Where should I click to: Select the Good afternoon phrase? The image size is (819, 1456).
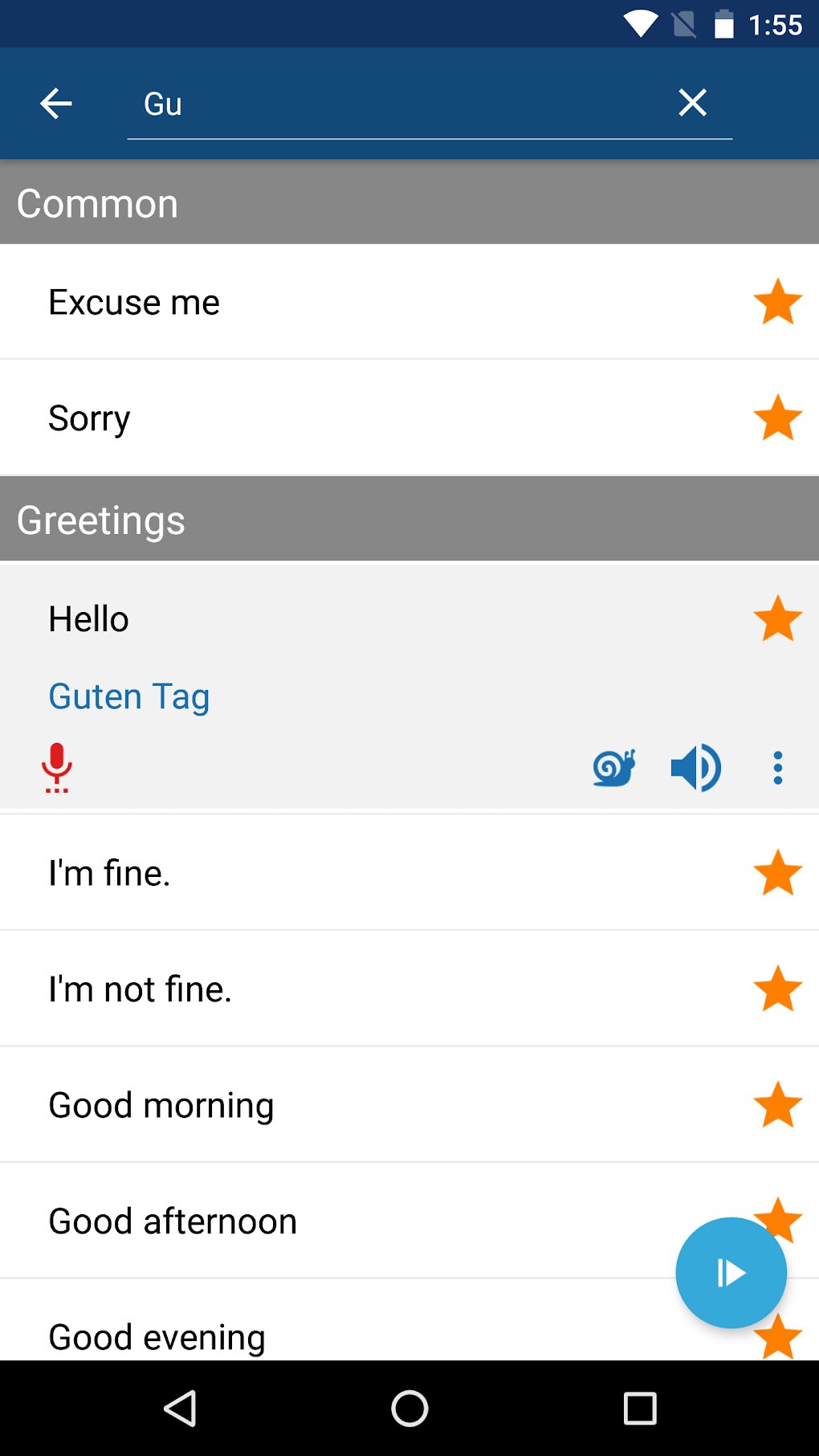321,1221
